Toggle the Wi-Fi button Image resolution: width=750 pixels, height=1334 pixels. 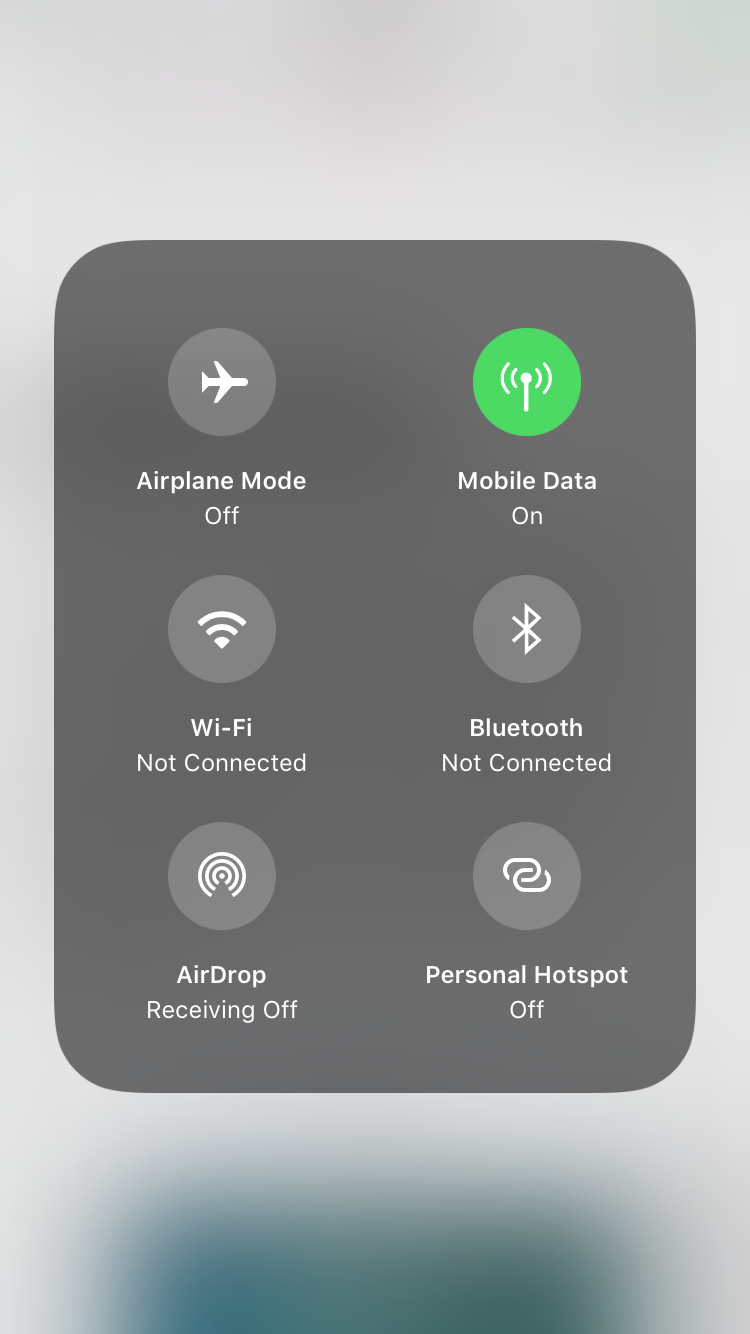(x=222, y=629)
